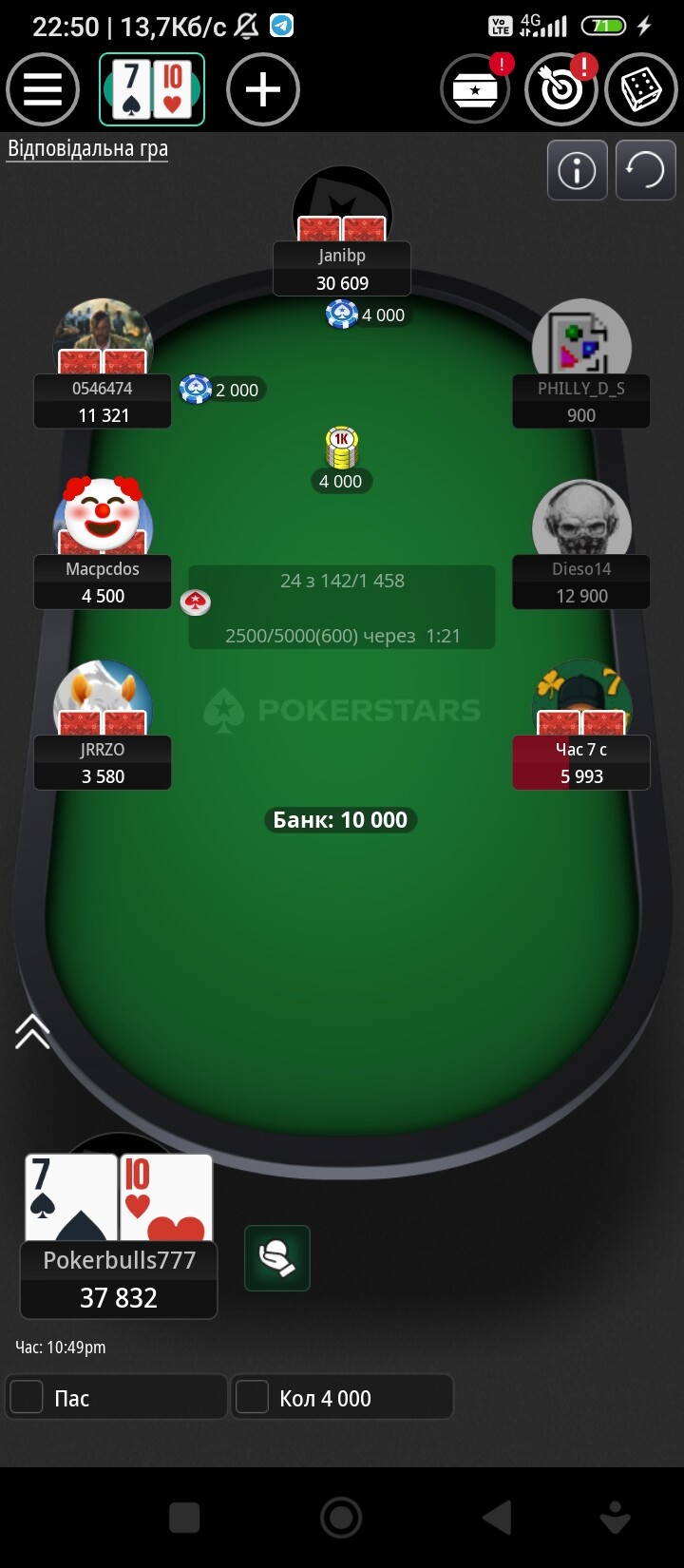The width and height of the screenshot is (684, 1568).
Task: Check the Пас pre-action box
Action: pos(27,1398)
